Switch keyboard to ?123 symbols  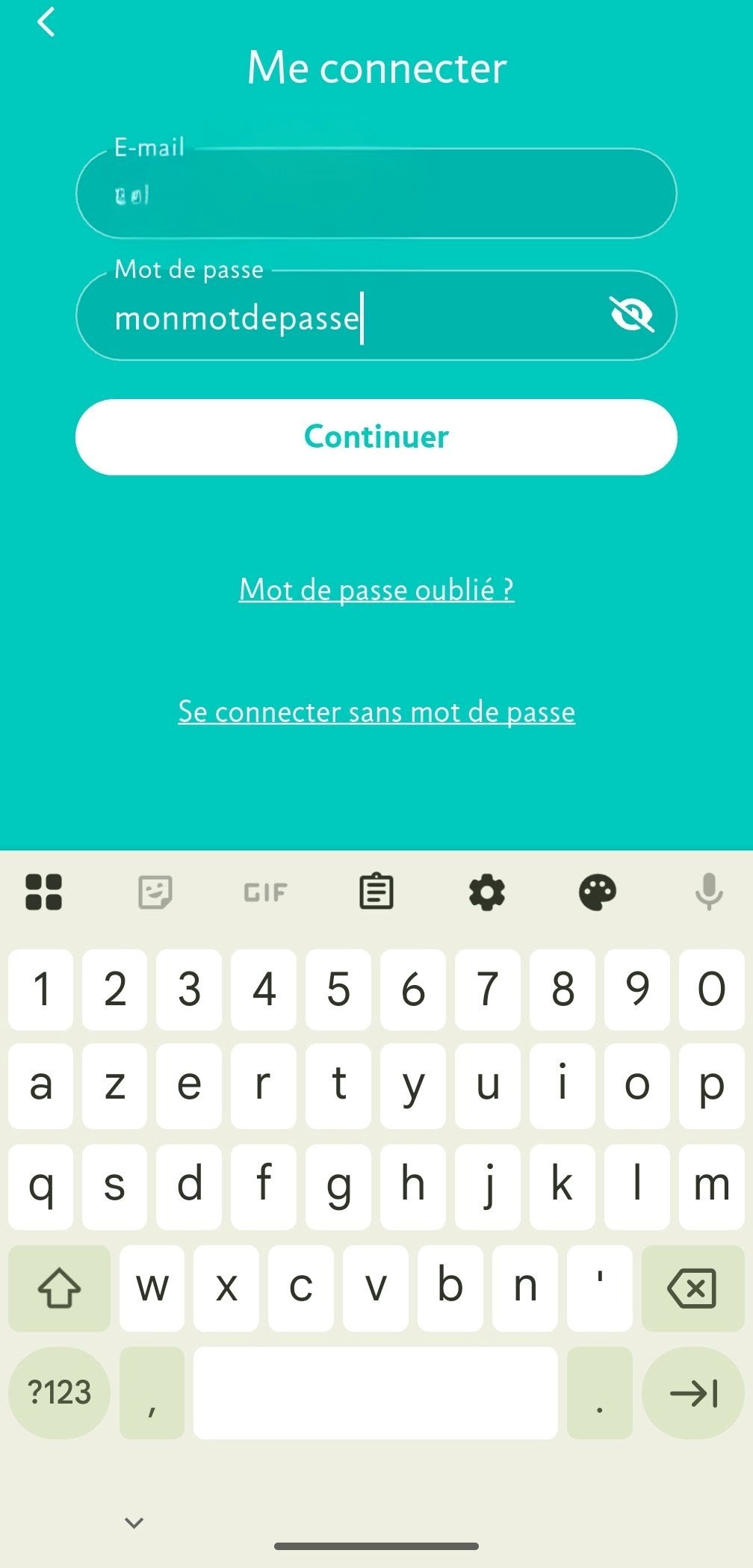pos(59,1392)
